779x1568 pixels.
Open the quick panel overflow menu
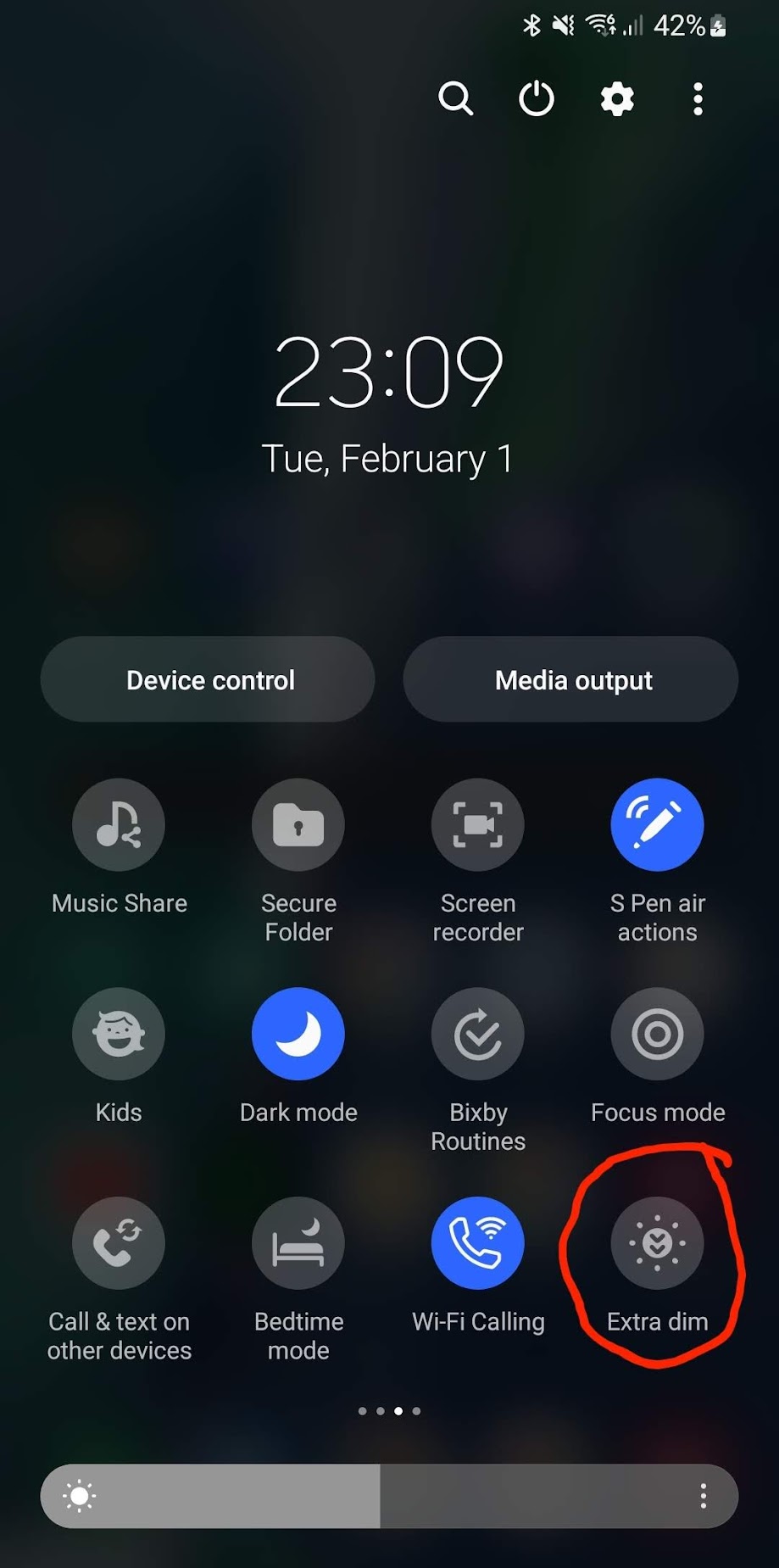698,99
